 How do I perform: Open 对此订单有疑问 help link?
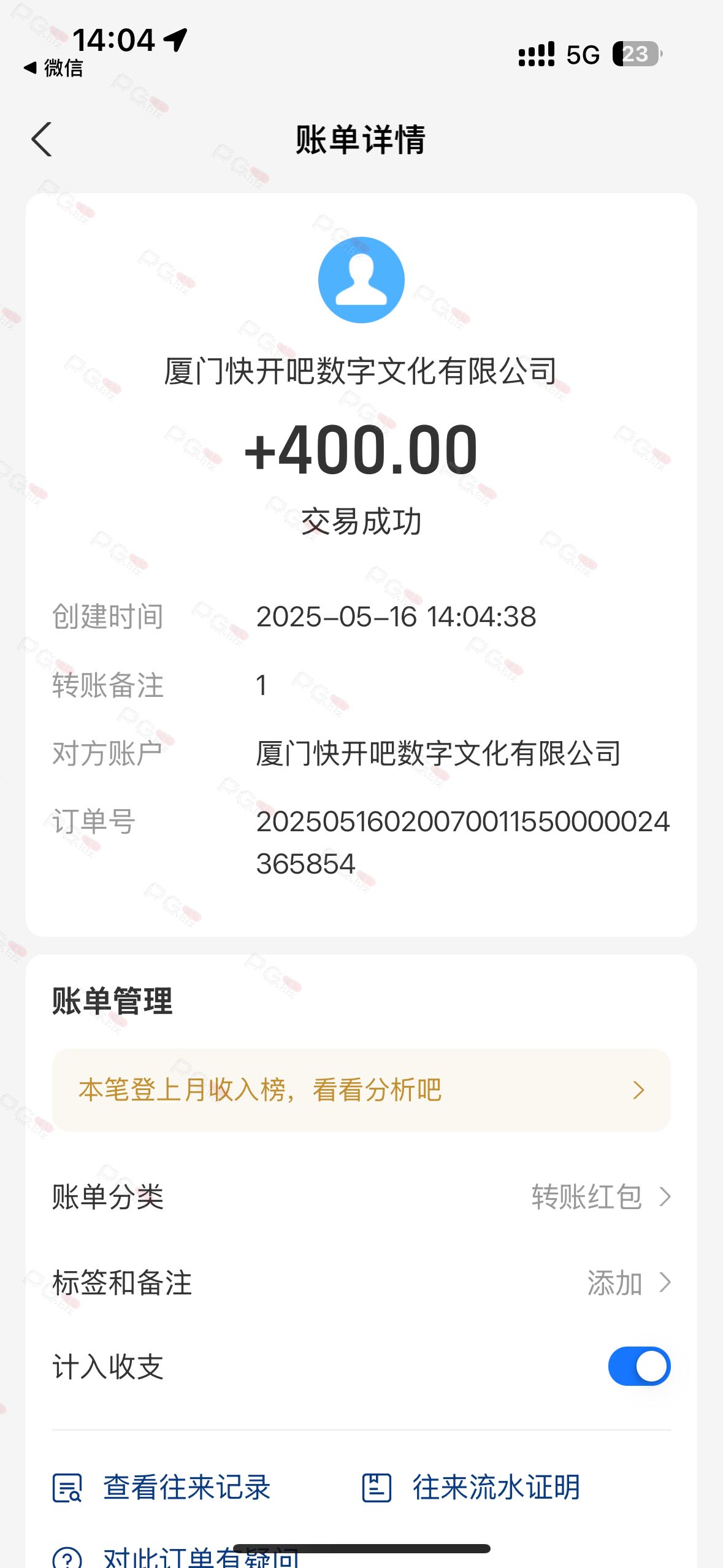(177, 1556)
